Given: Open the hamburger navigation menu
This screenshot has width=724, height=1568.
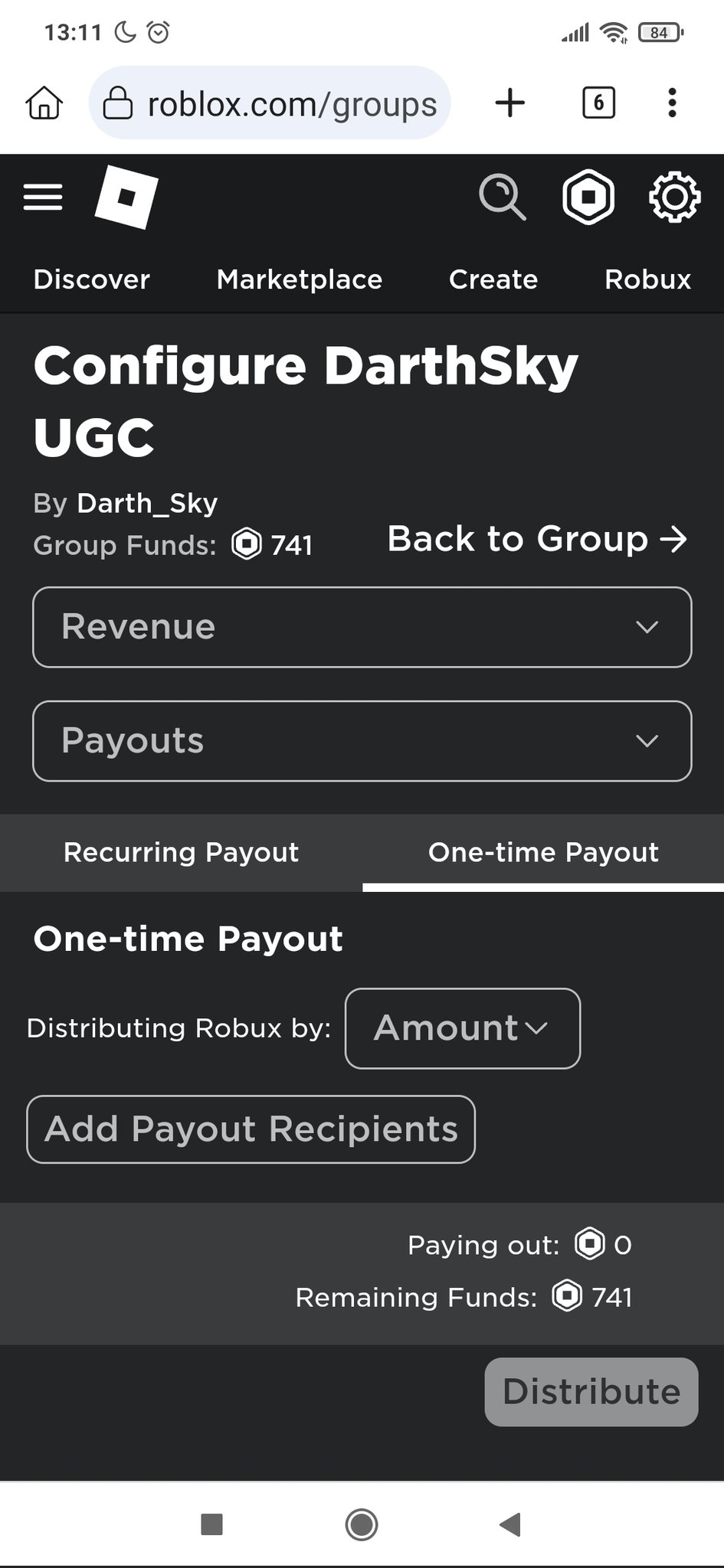Looking at the screenshot, I should coord(43,198).
